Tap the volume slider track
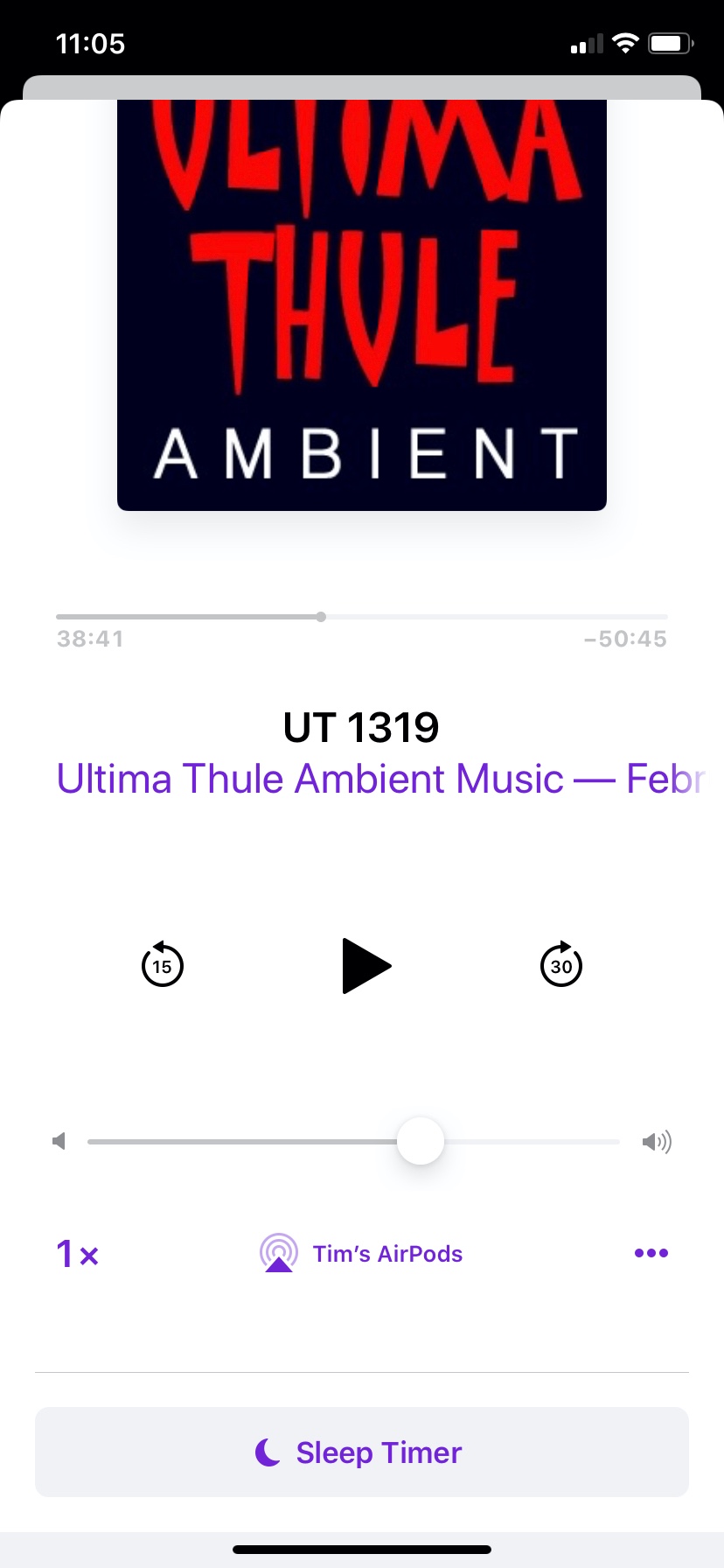Screen dimensions: 724x1568 point(262,1142)
